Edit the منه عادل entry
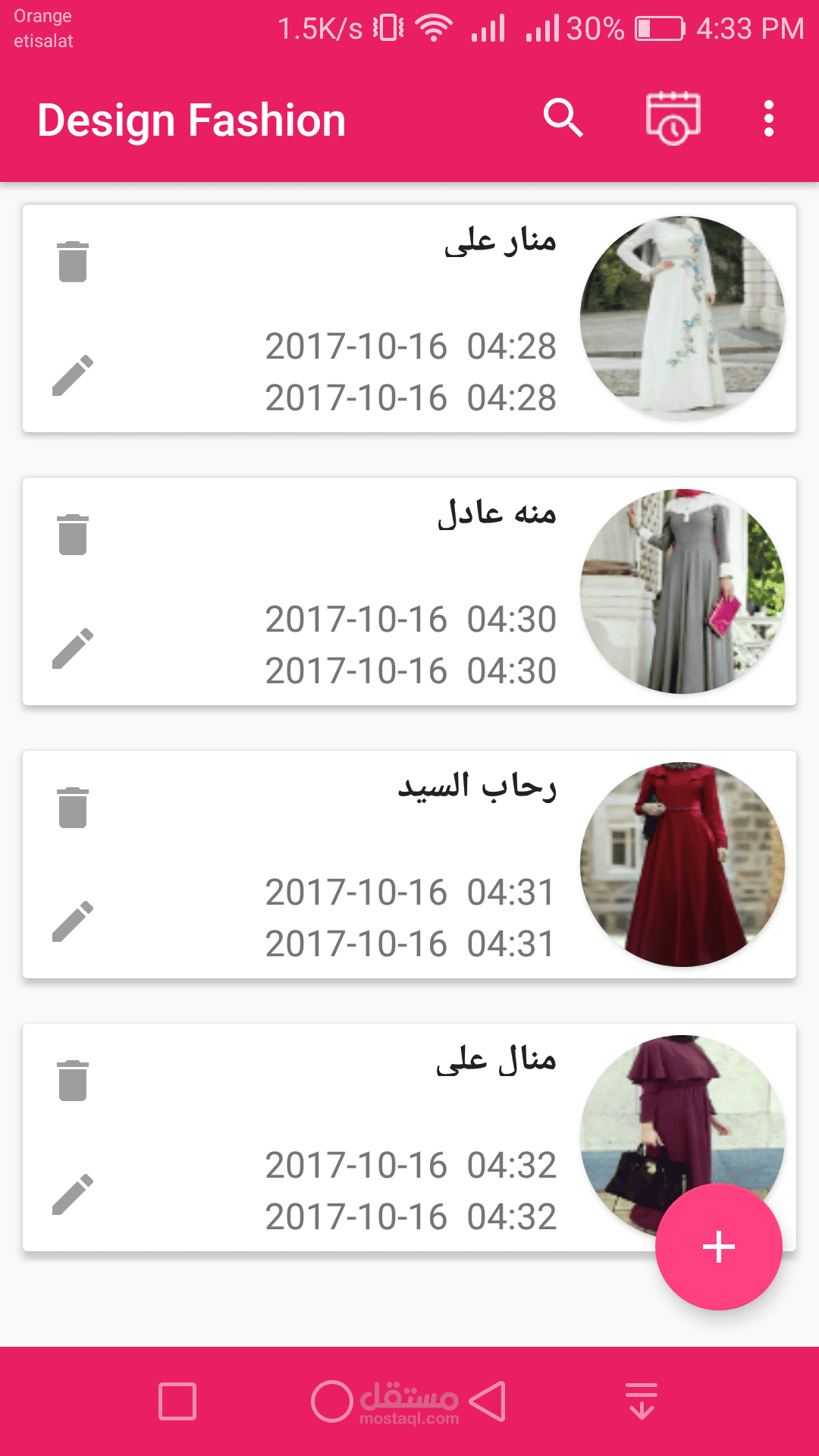 (73, 648)
